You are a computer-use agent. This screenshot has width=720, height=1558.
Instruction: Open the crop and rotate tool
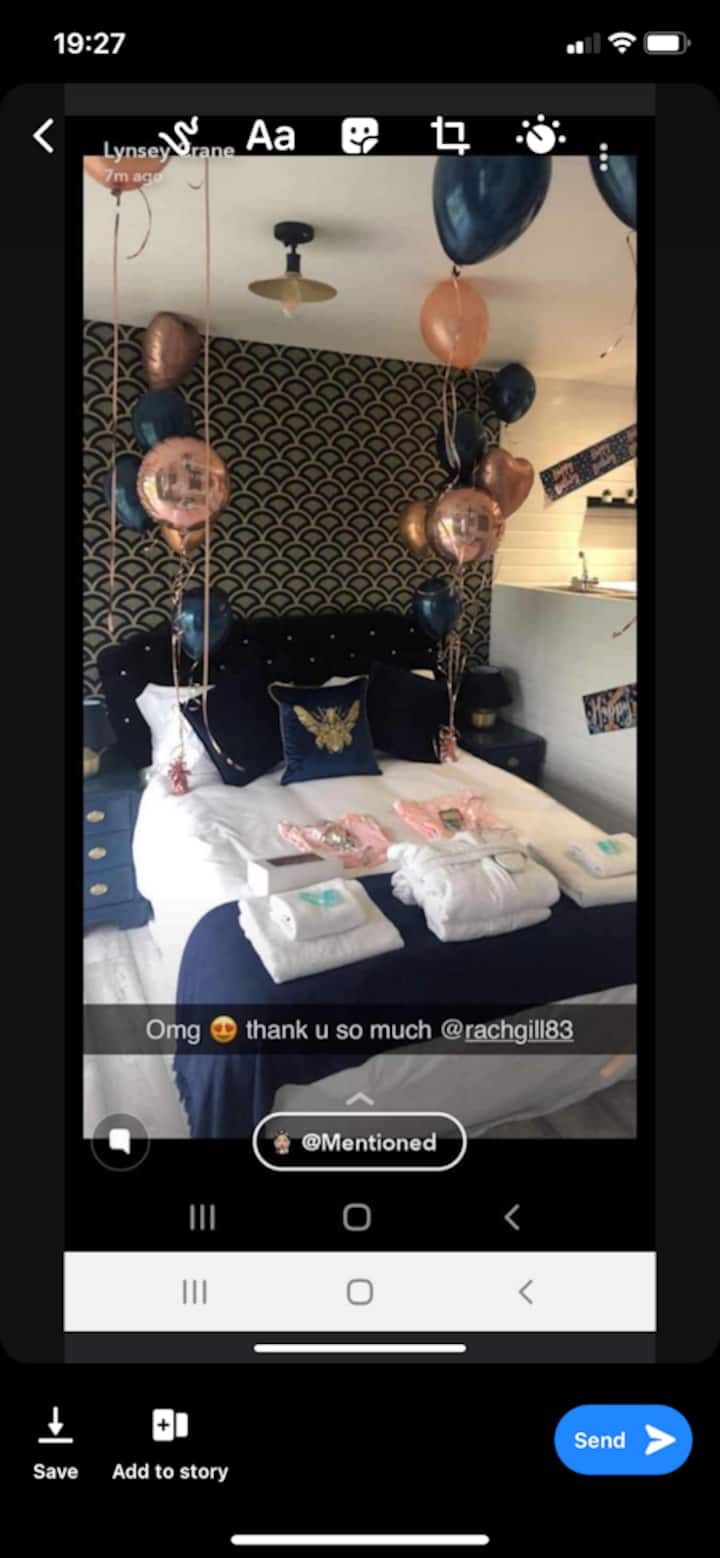[449, 135]
